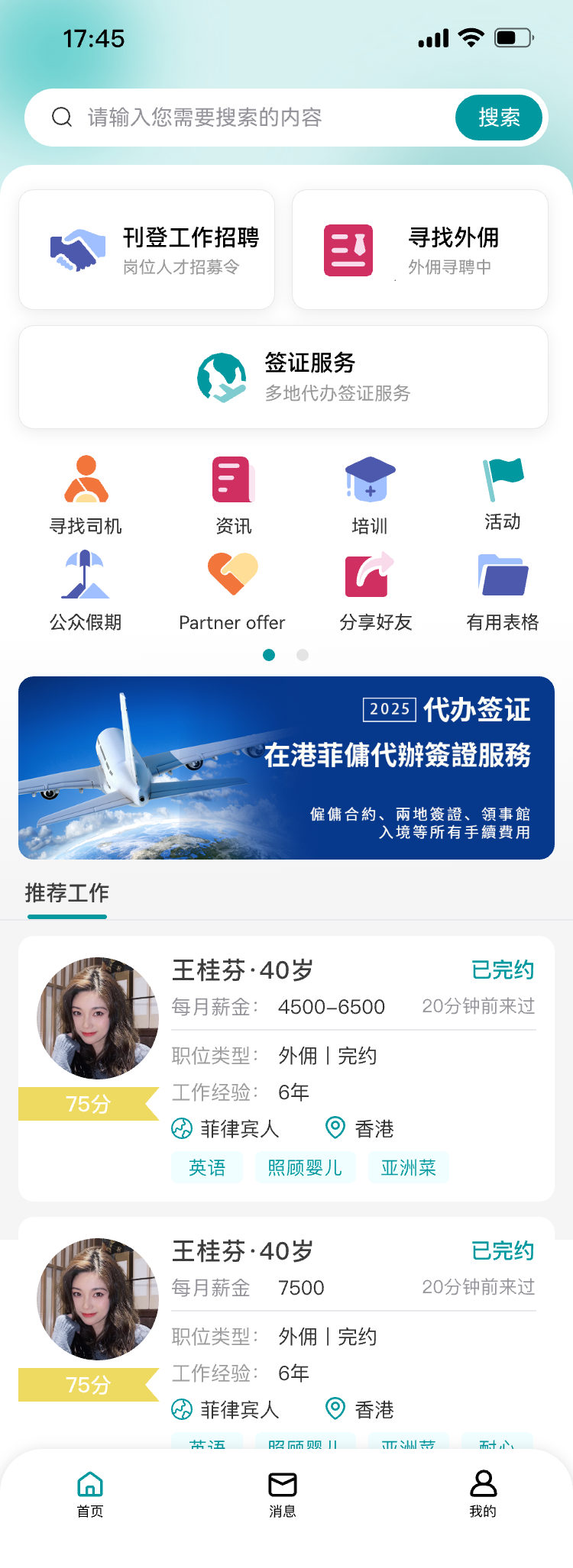Screen dimensions: 573x1568
Task: Open 刊登工作招聘 card
Action: [x=147, y=250]
